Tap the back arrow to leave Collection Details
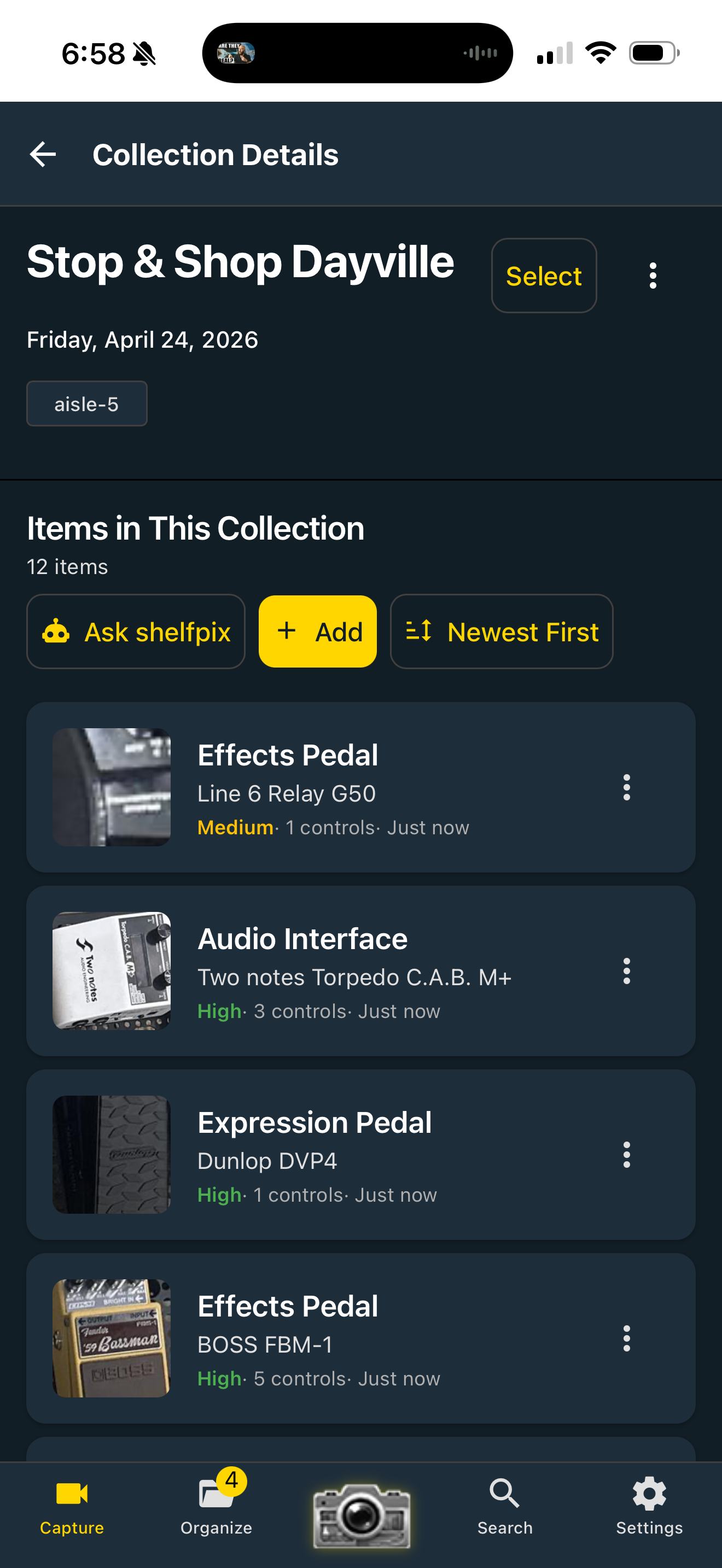722x1568 pixels. coord(43,154)
